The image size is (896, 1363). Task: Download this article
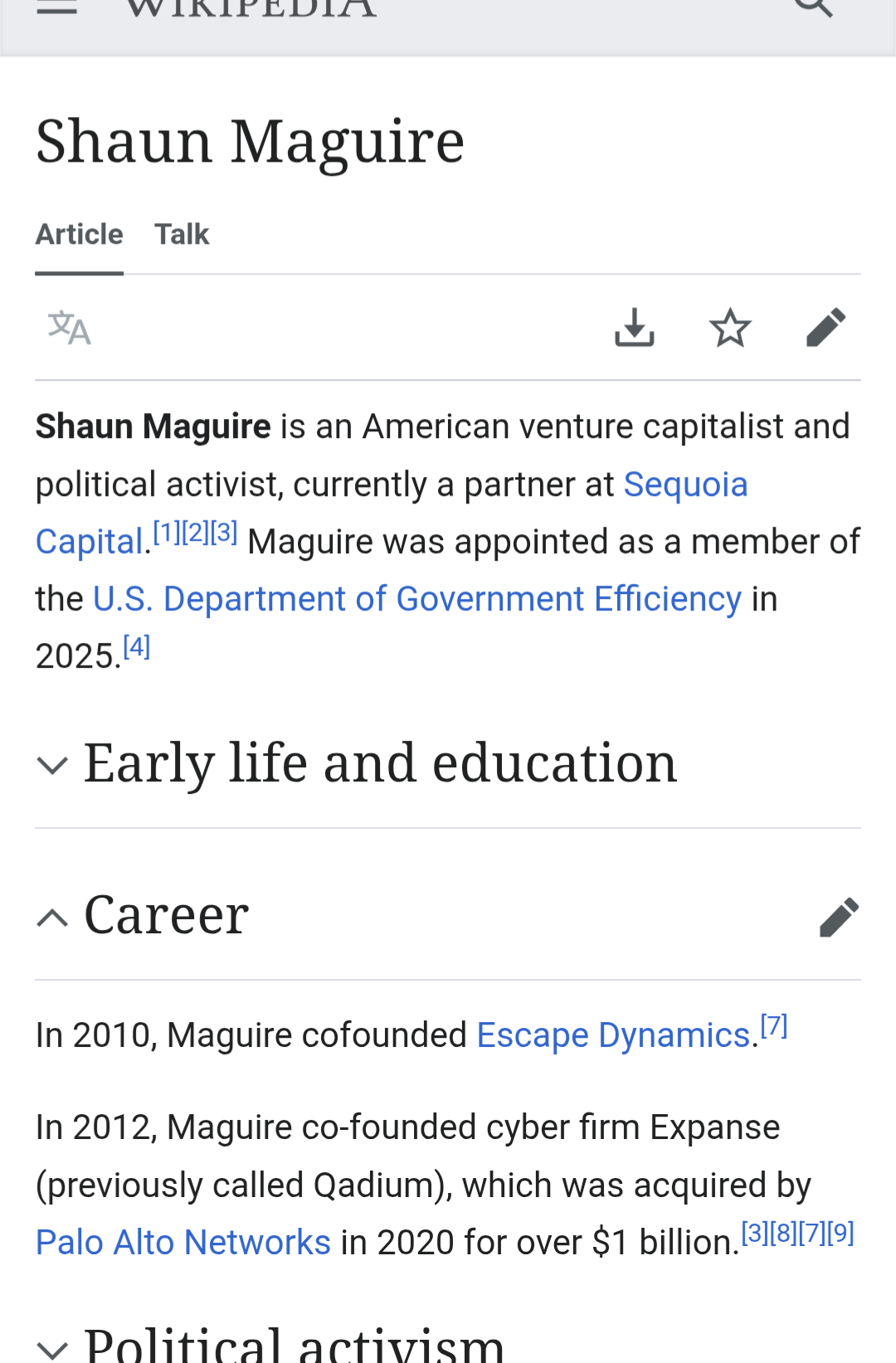click(635, 328)
